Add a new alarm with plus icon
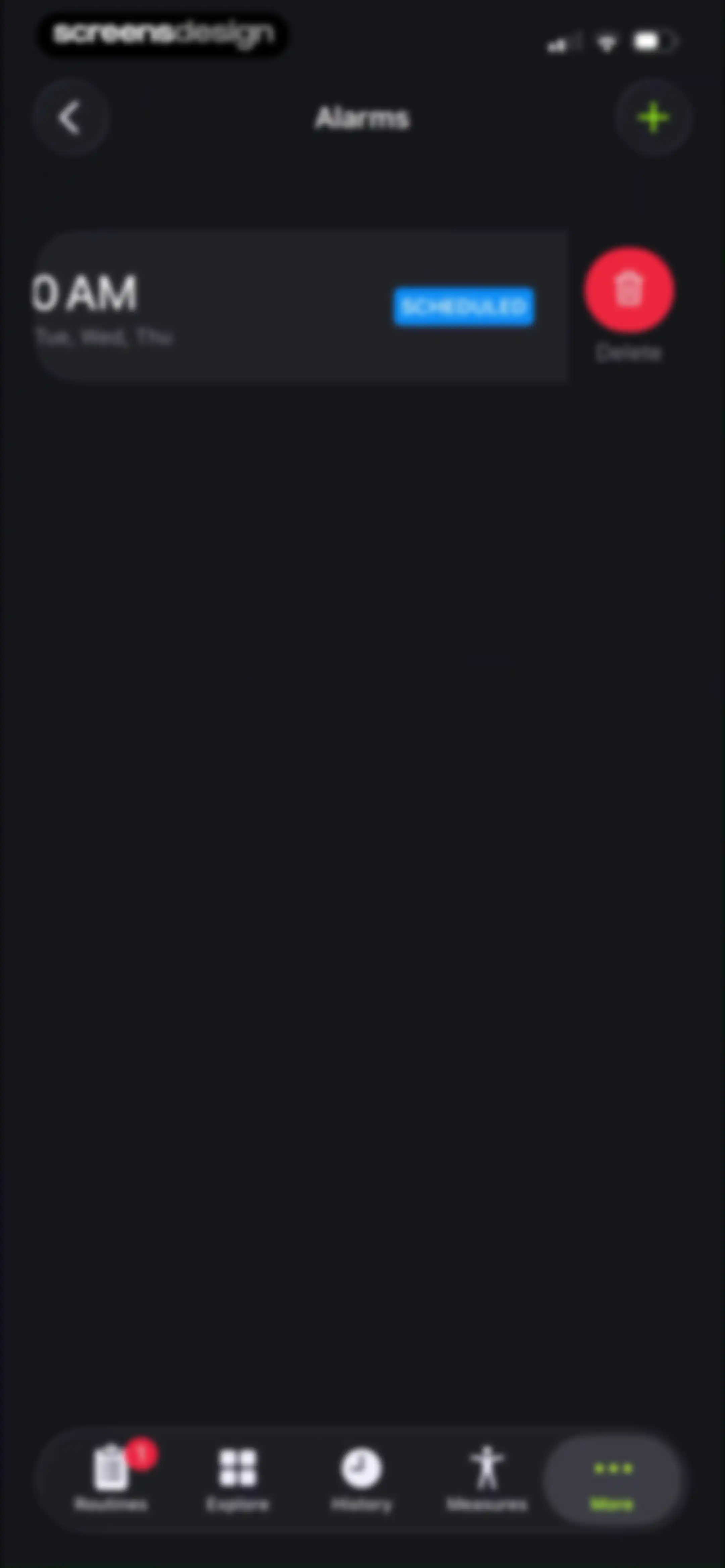Viewport: 725px width, 1568px height. [653, 118]
